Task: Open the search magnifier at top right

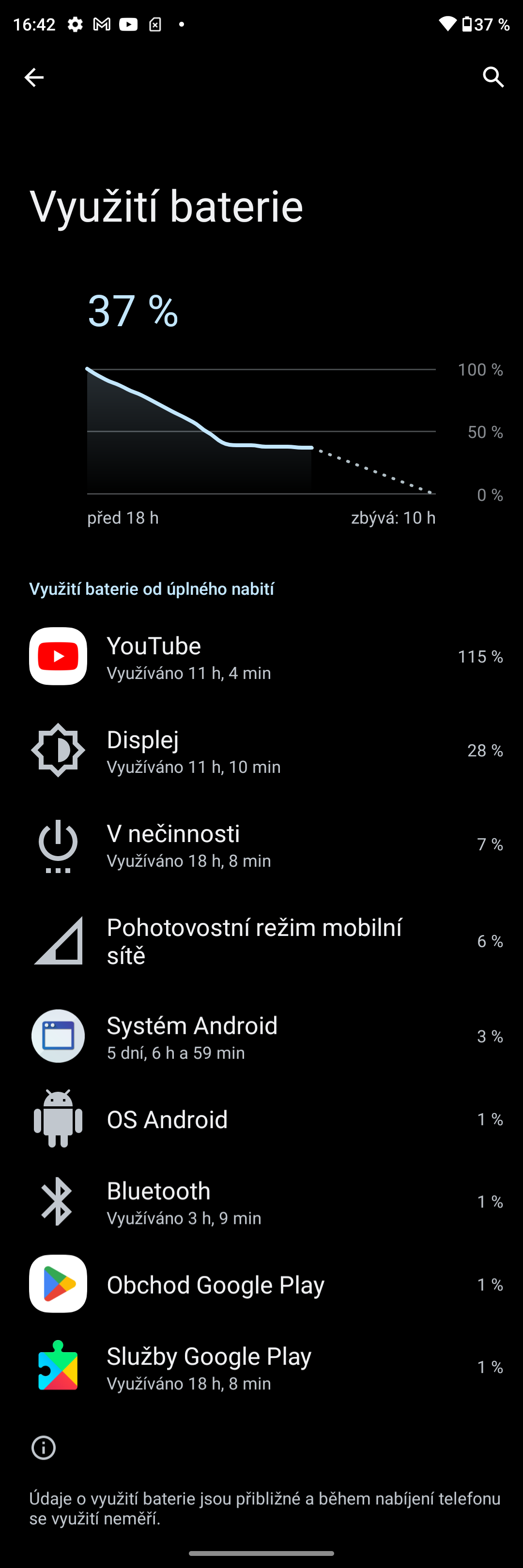Action: pos(493,76)
